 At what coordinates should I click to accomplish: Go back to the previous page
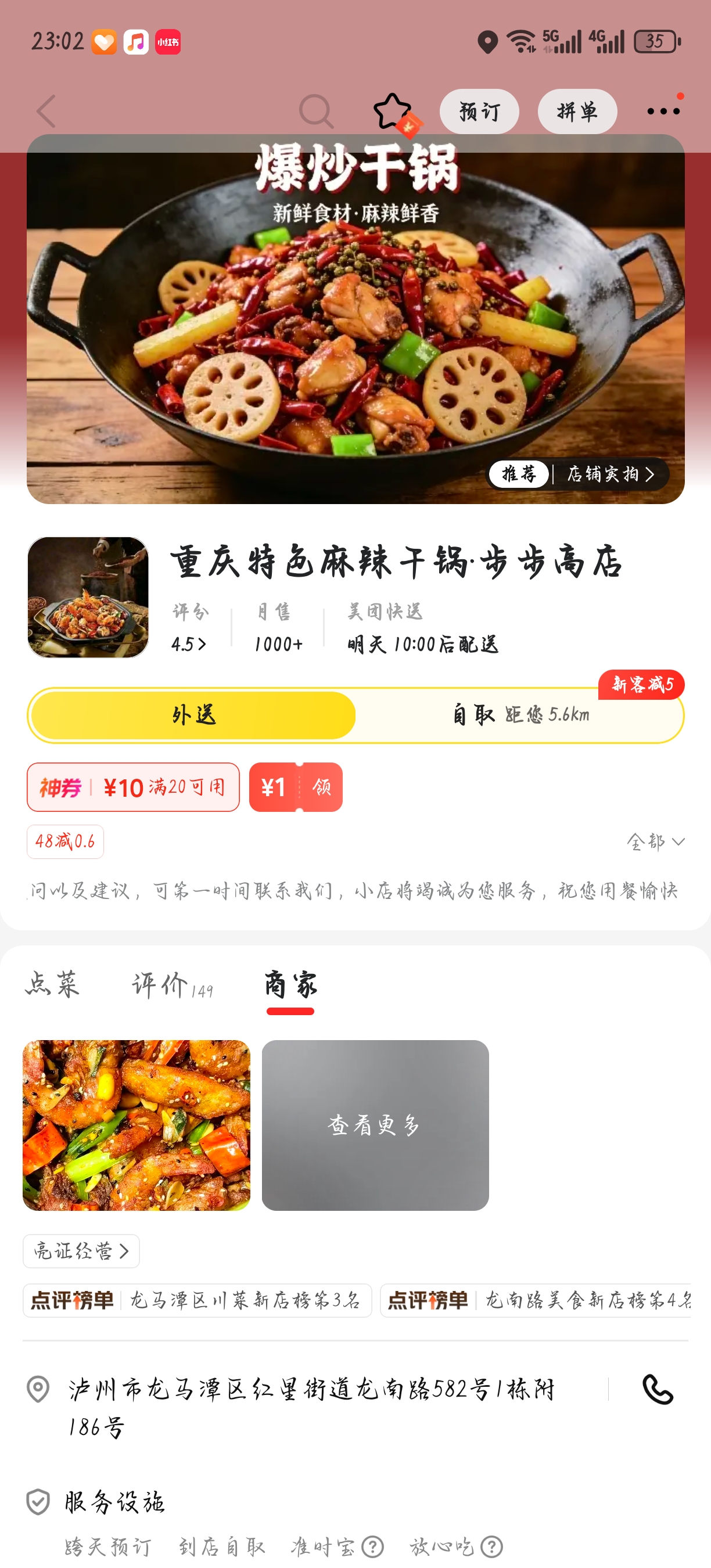(46, 111)
